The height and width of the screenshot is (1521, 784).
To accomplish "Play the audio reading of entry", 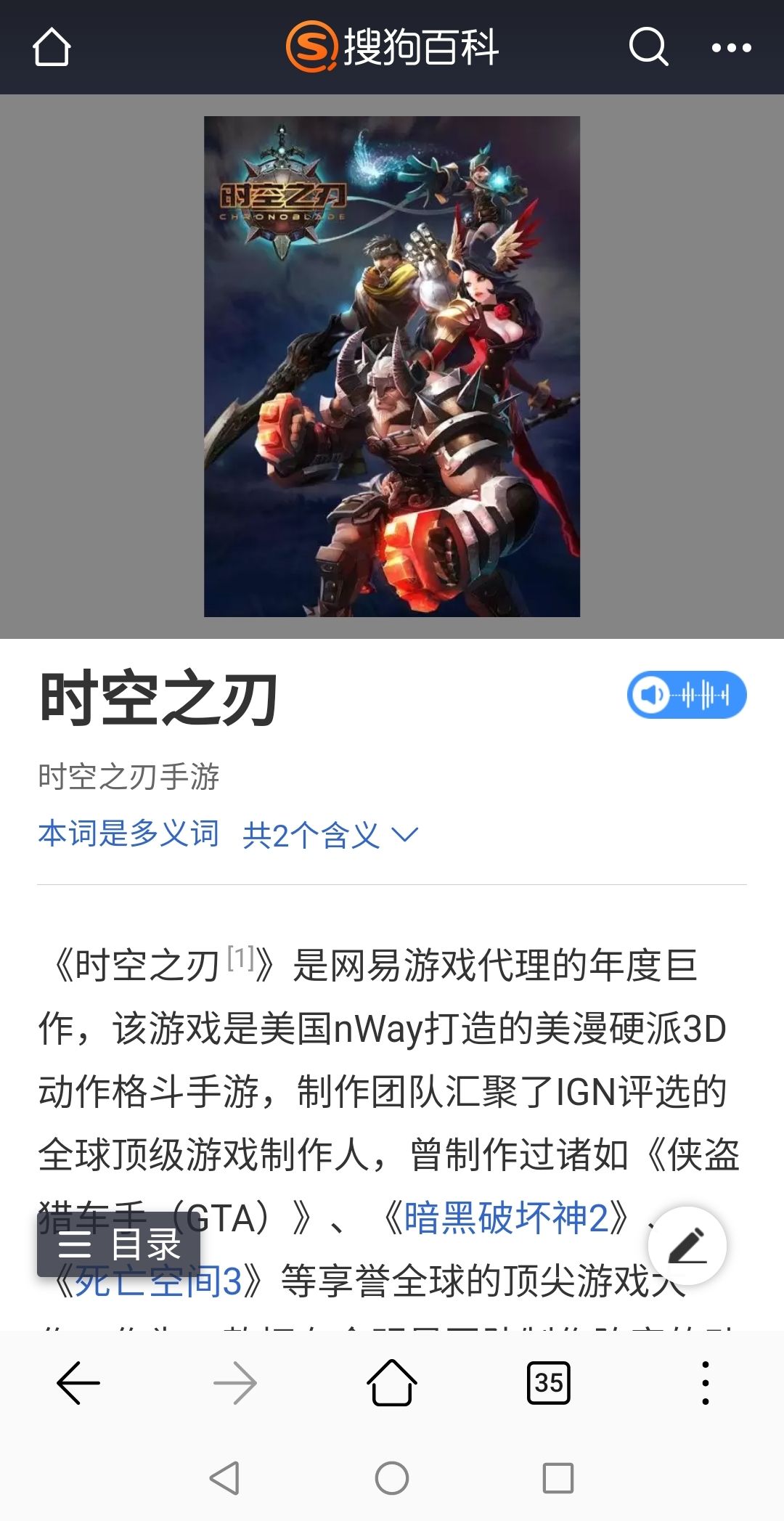I will (687, 695).
